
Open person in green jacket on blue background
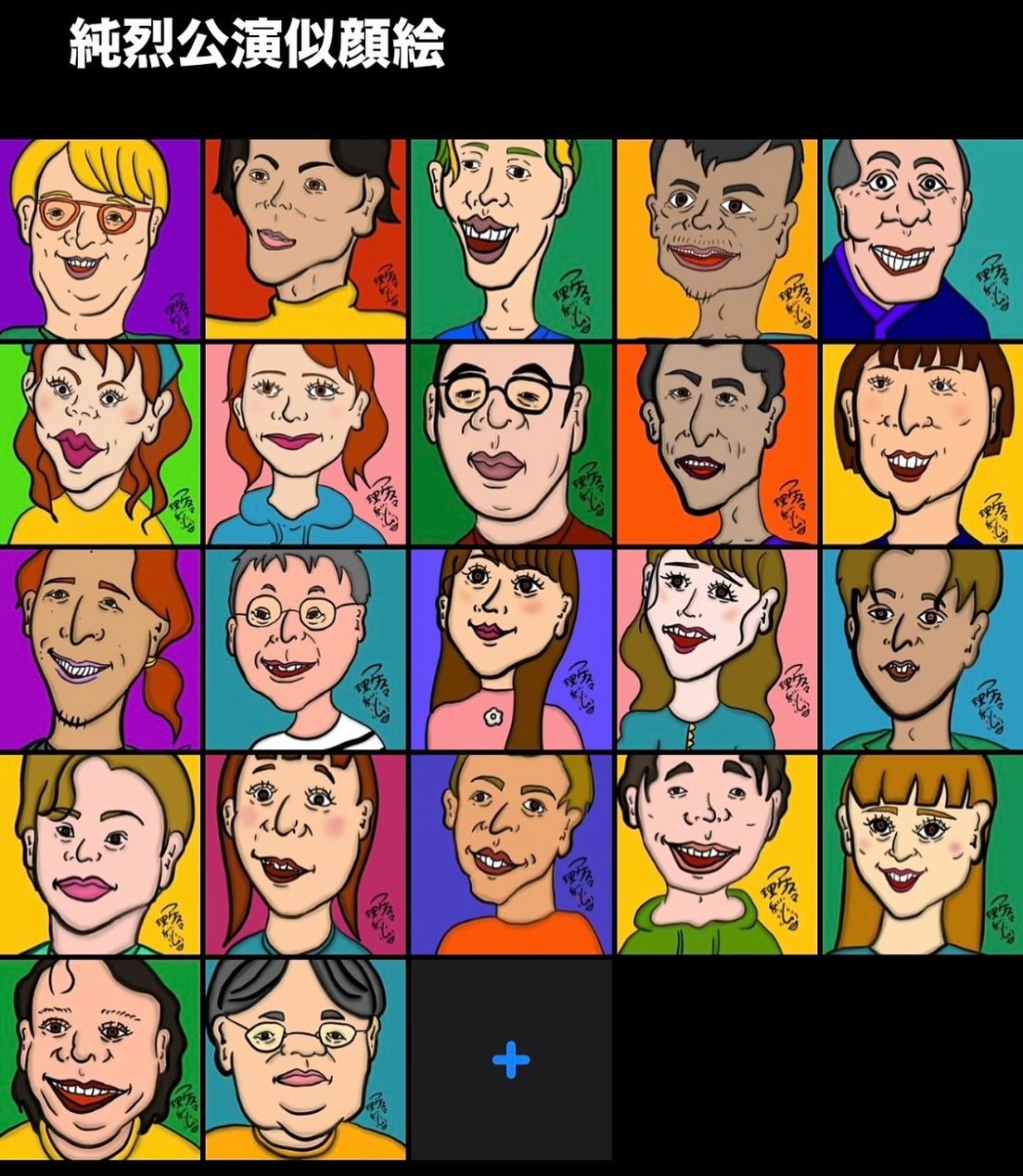922,649
